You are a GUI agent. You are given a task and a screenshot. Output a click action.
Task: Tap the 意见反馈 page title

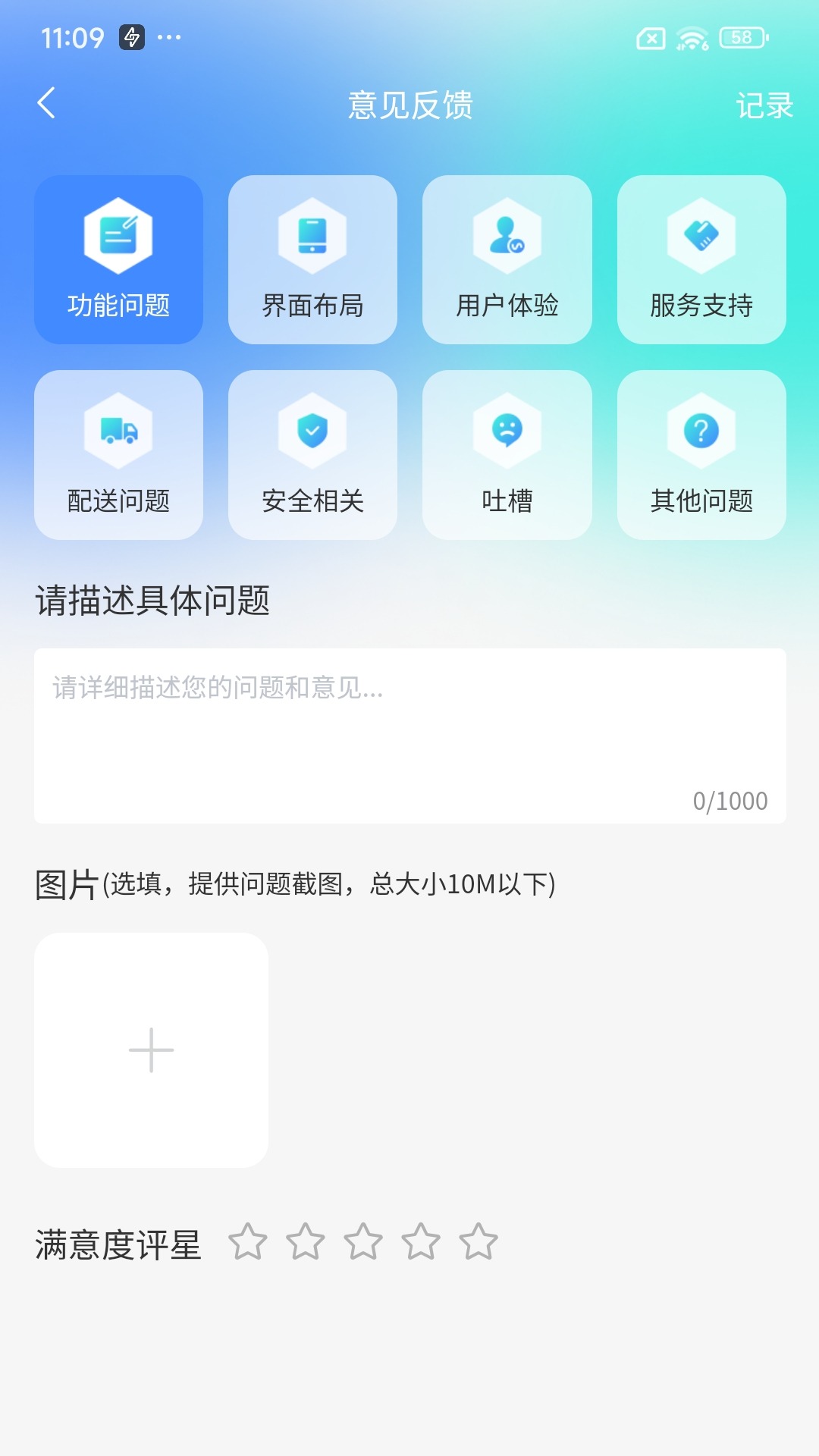409,106
